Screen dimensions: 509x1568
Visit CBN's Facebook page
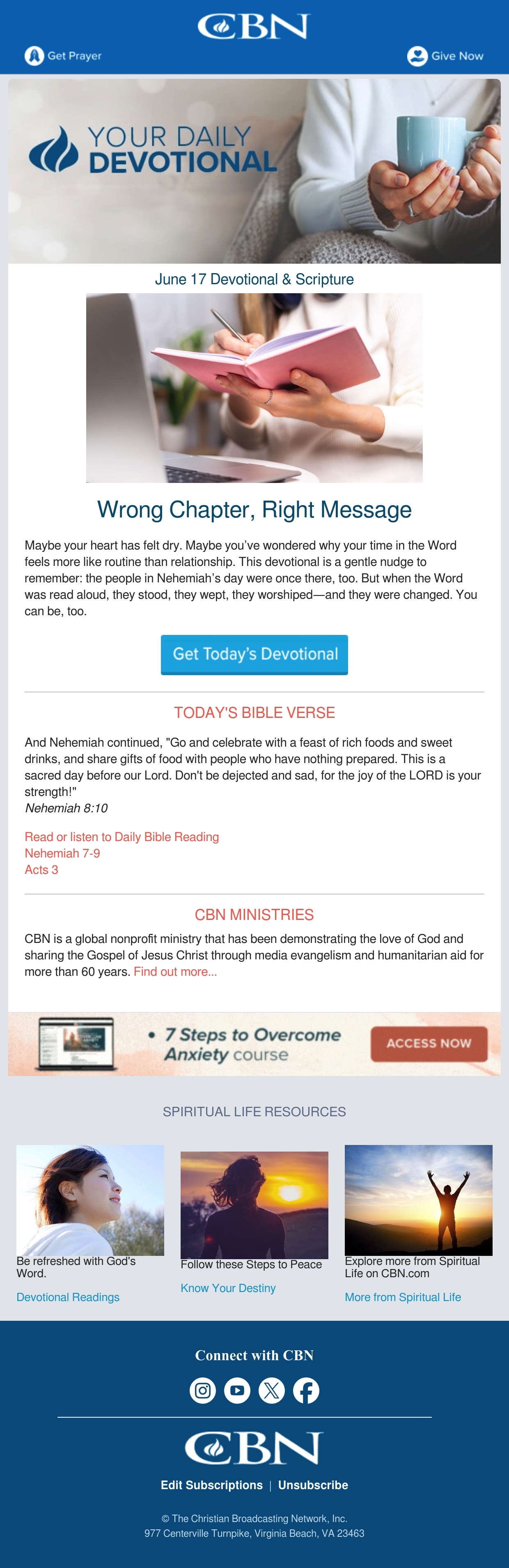[x=307, y=1390]
